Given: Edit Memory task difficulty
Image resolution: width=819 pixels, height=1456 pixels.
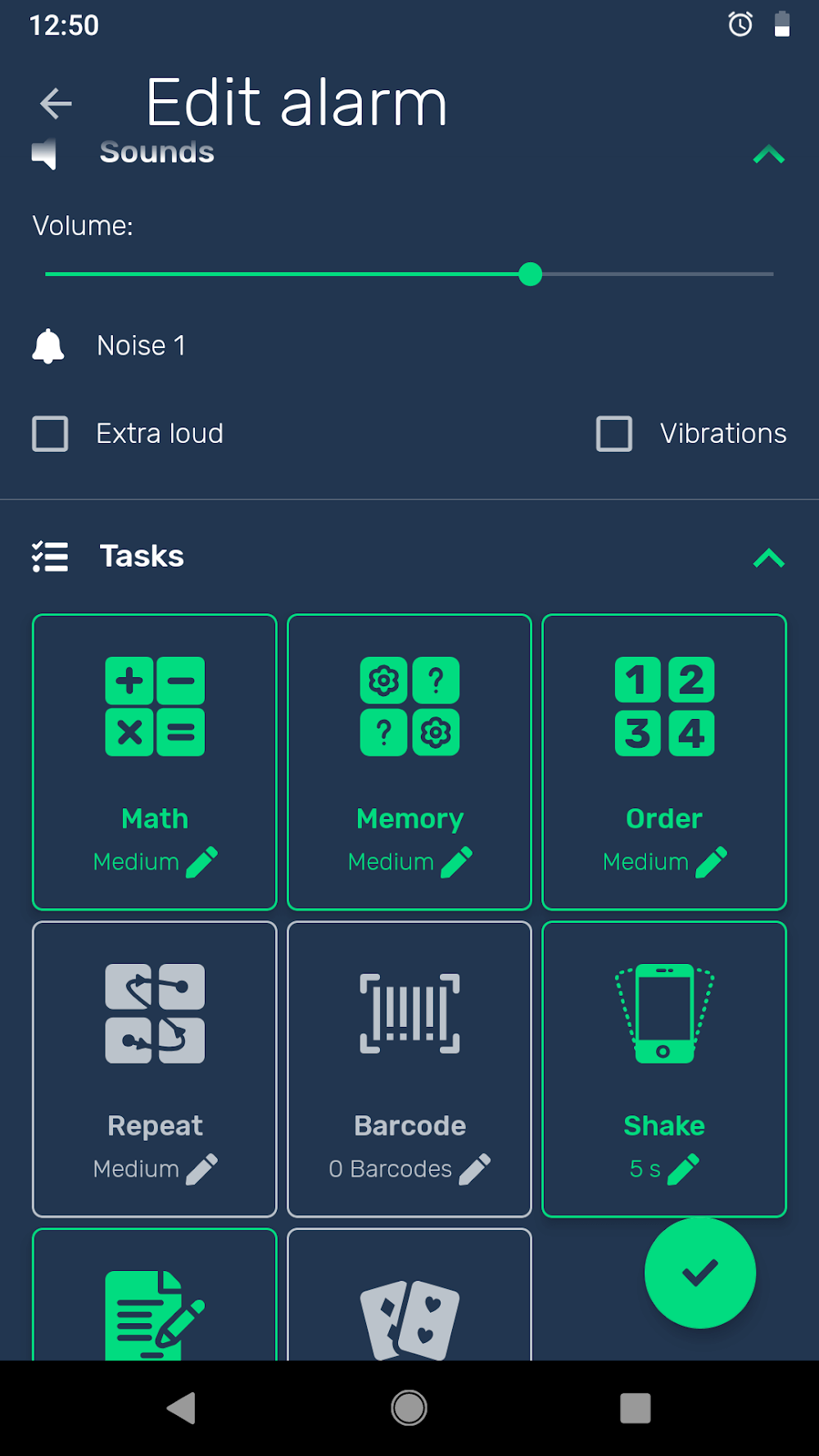Looking at the screenshot, I should click(x=456, y=862).
